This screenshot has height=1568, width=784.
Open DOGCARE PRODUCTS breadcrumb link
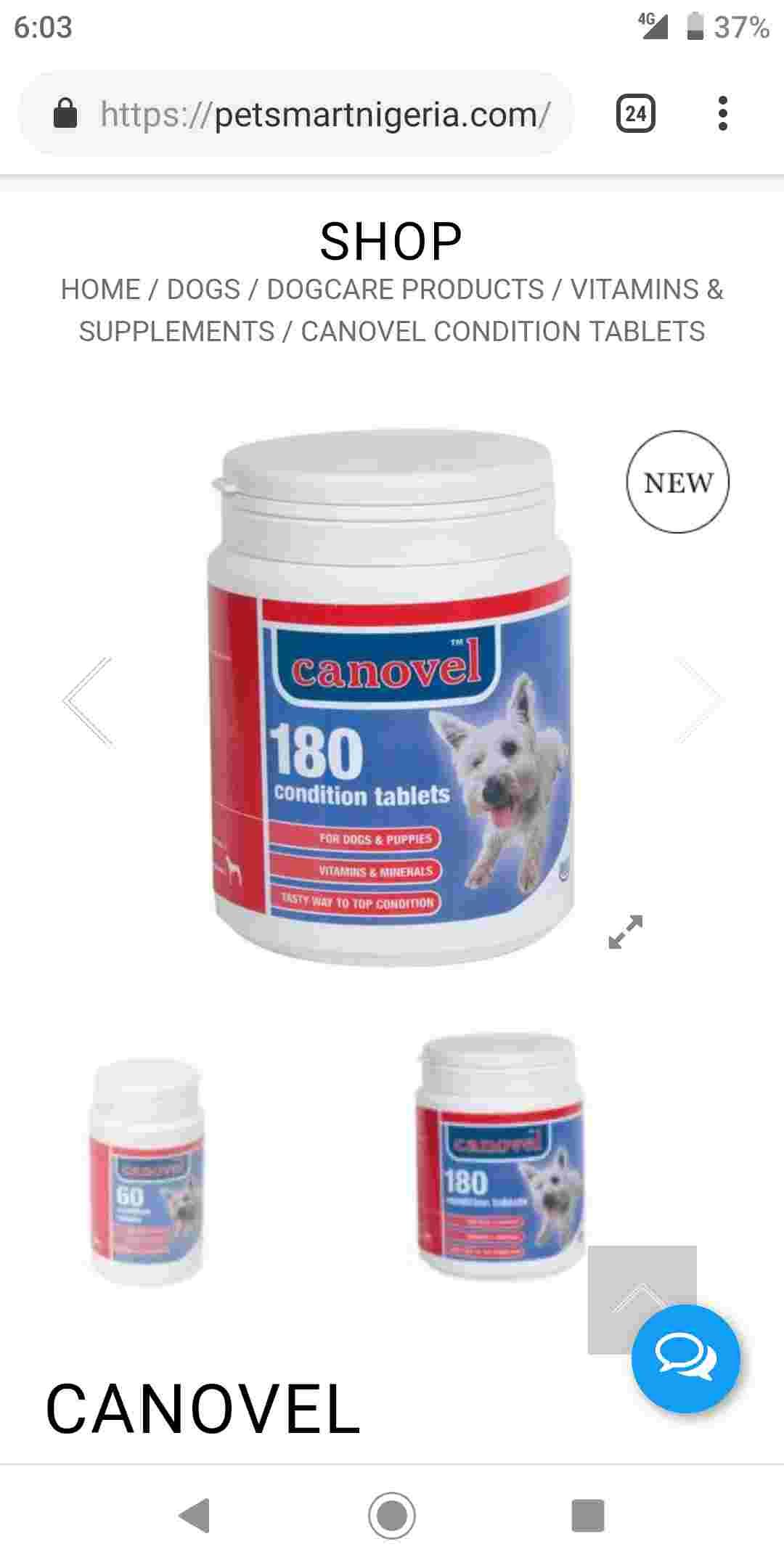click(x=405, y=290)
